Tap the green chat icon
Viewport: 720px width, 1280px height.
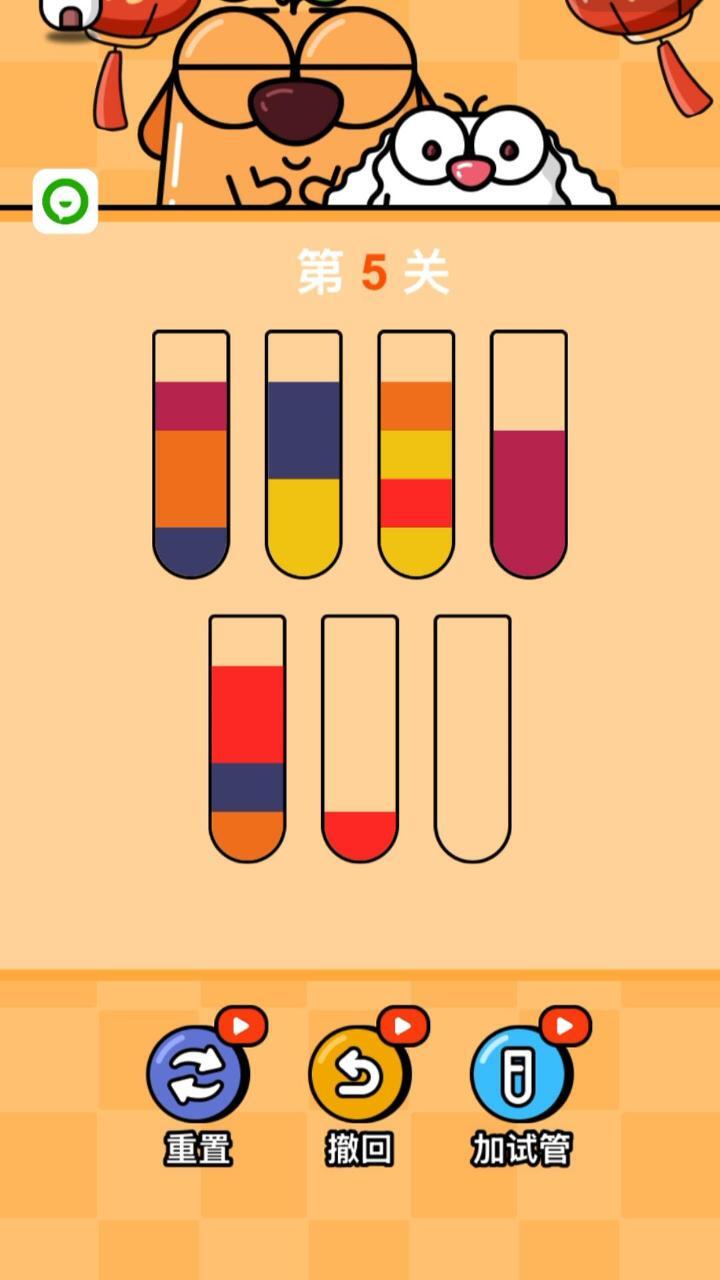pyautogui.click(x=65, y=201)
